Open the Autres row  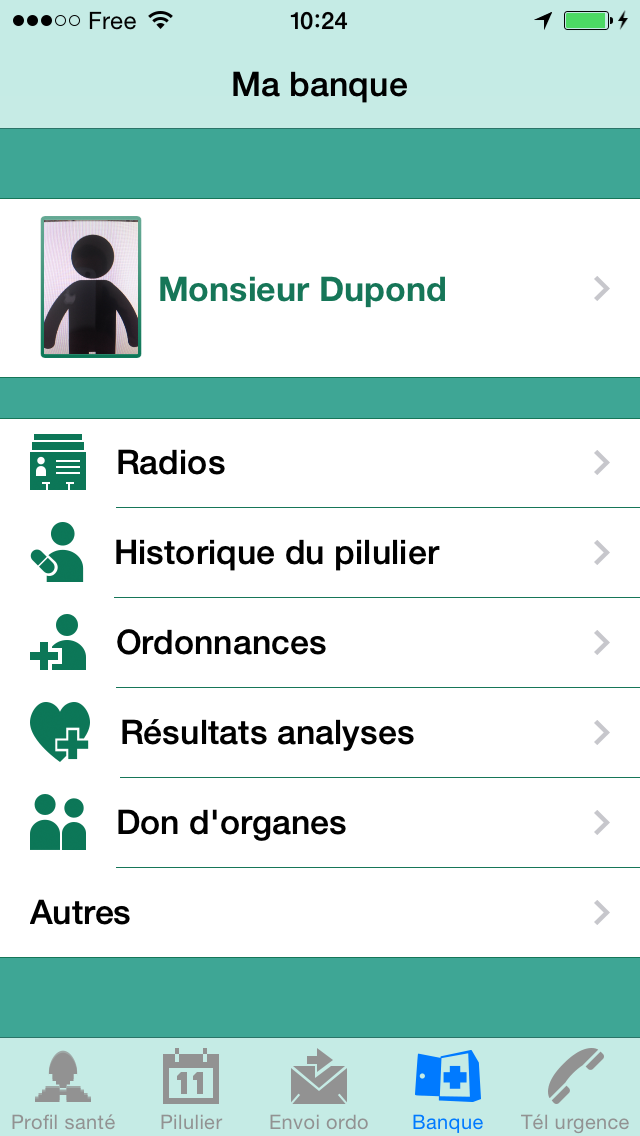(x=320, y=912)
